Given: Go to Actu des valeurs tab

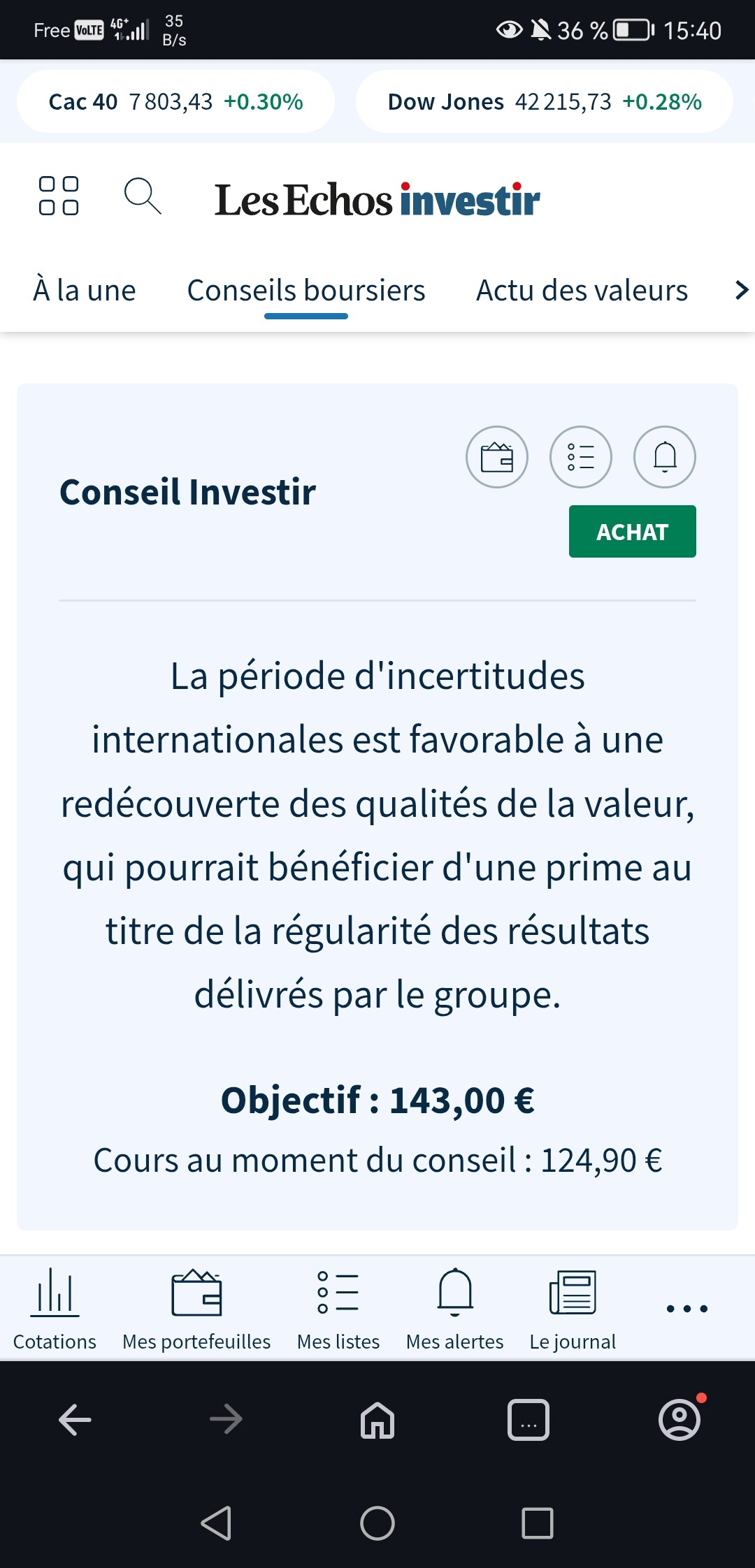Looking at the screenshot, I should (x=582, y=290).
